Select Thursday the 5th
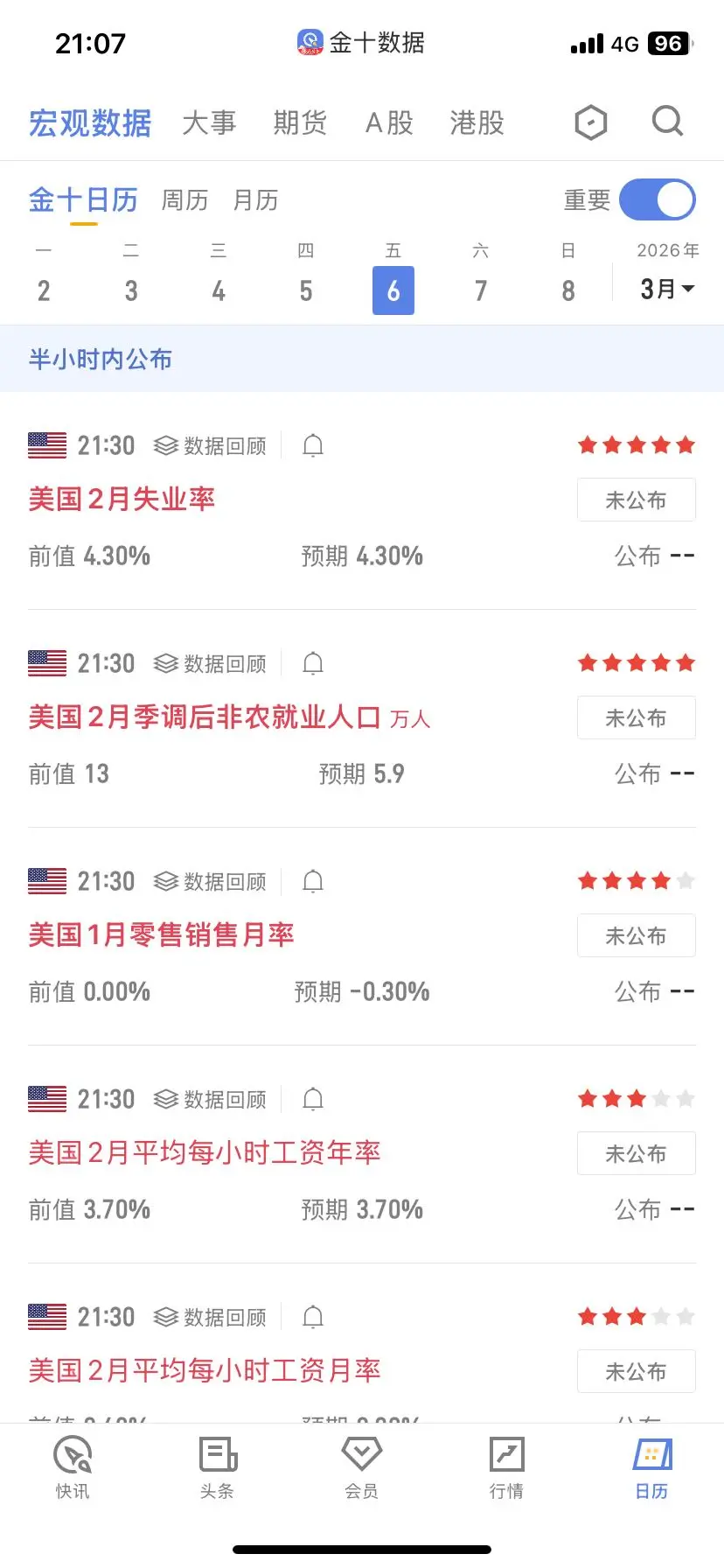Viewport: 724px width, 1568px height. coord(306,276)
